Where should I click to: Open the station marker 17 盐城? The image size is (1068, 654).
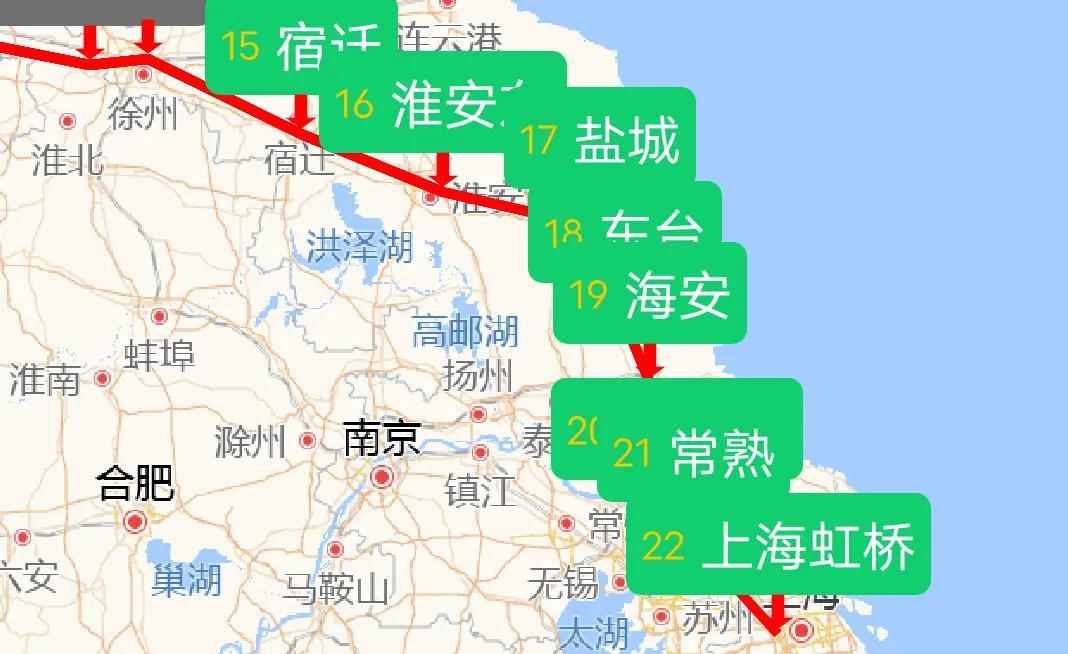coord(600,138)
